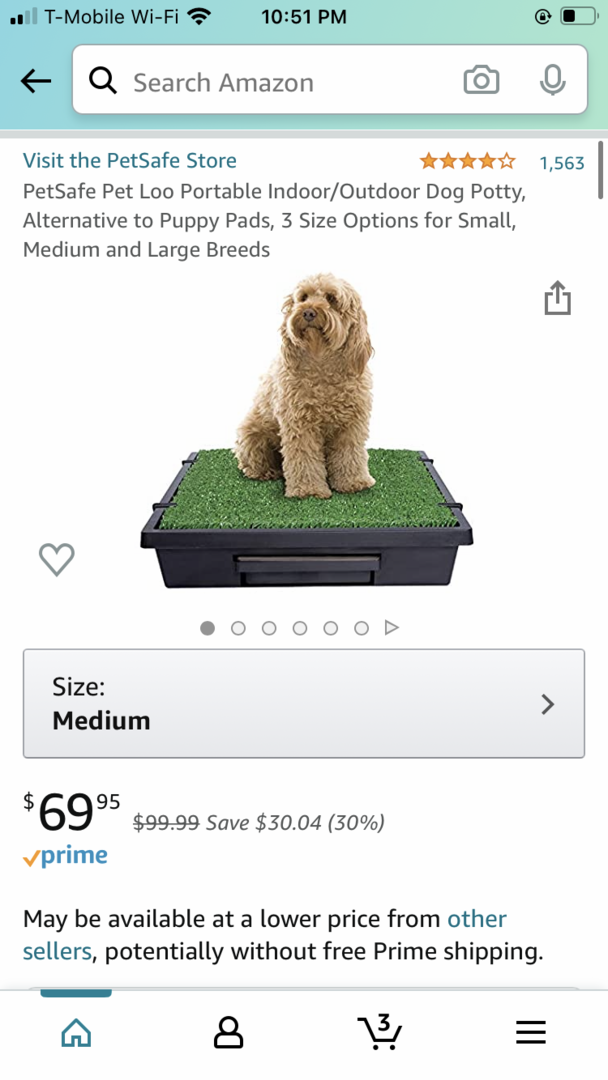Image resolution: width=608 pixels, height=1080 pixels.
Task: Visit the PetSafe Store link
Action: 130,160
